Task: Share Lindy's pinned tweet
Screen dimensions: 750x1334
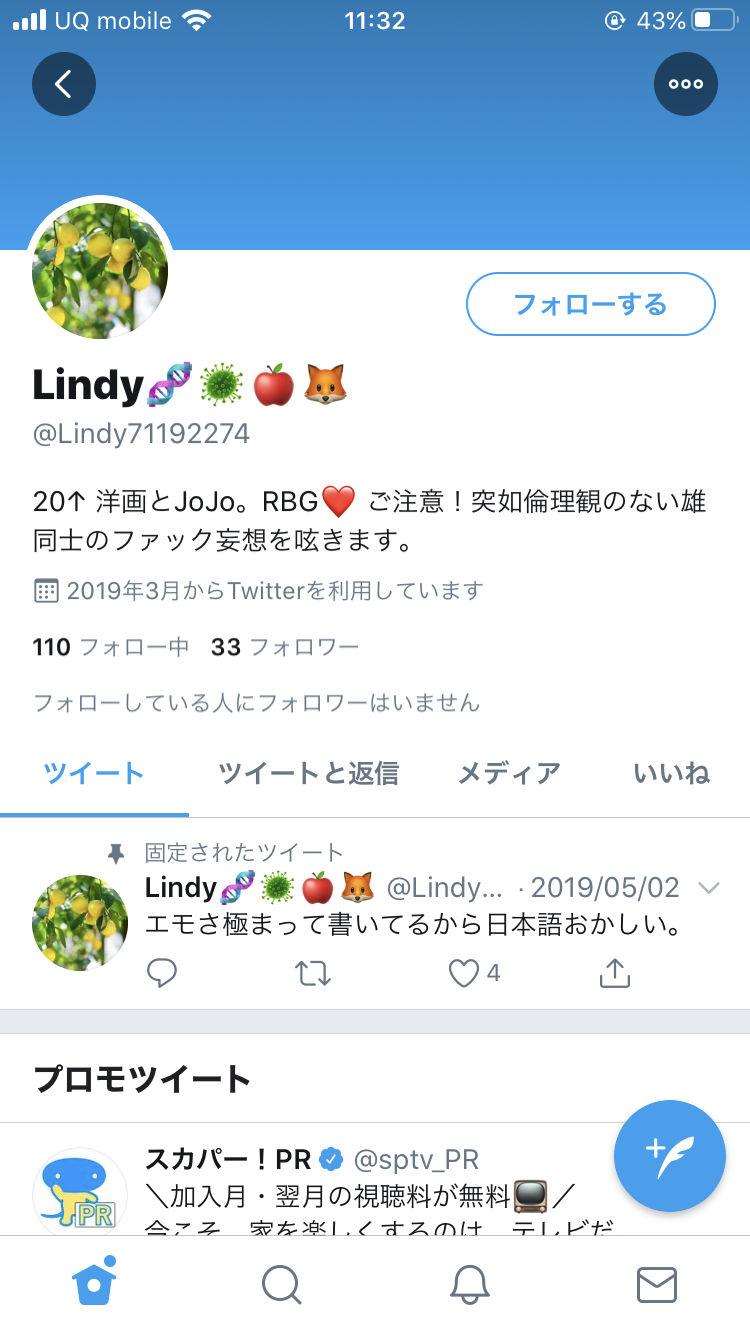Action: (x=616, y=973)
